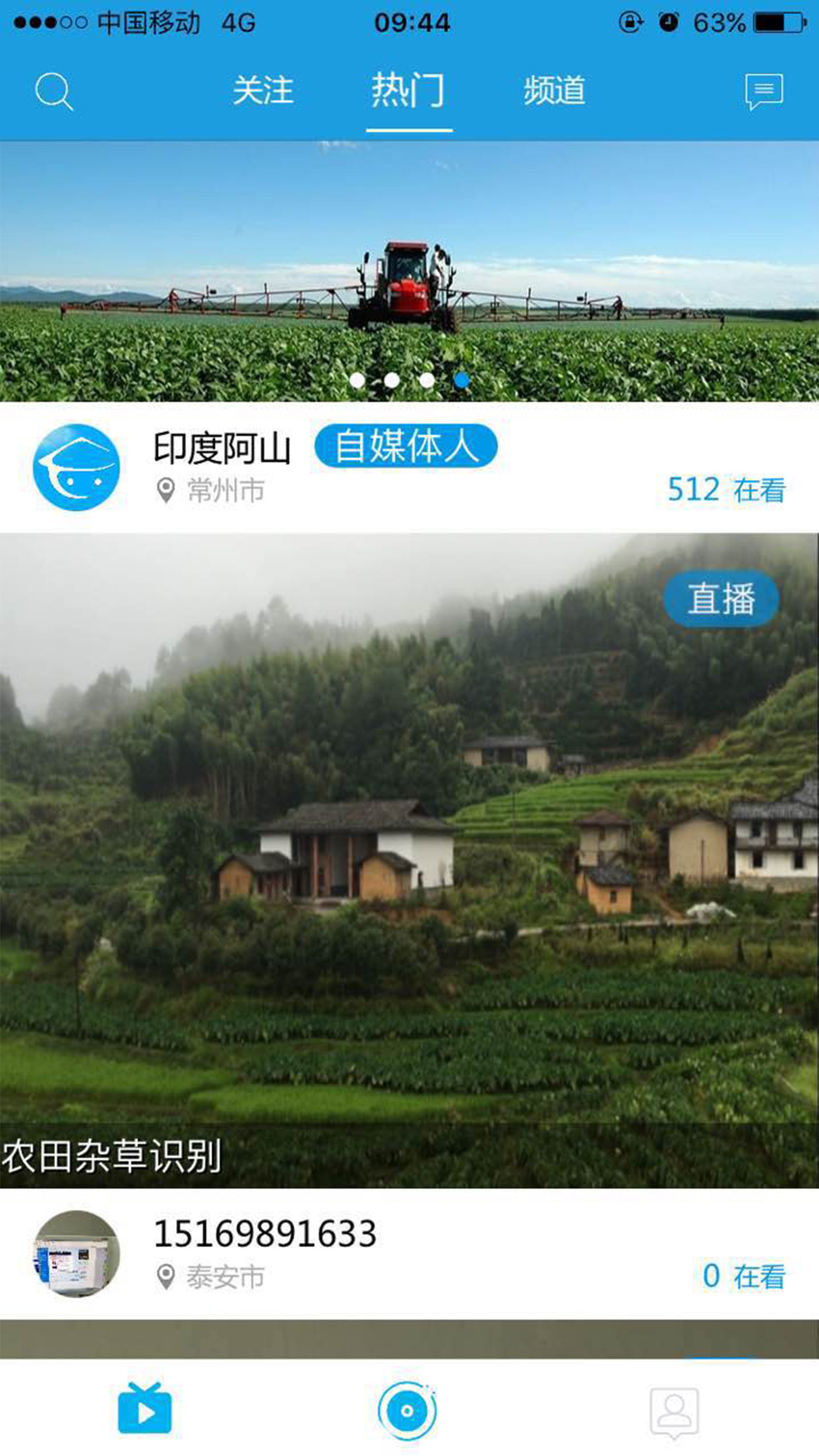819x1456 pixels.
Task: Open the messages icon
Action: [764, 91]
